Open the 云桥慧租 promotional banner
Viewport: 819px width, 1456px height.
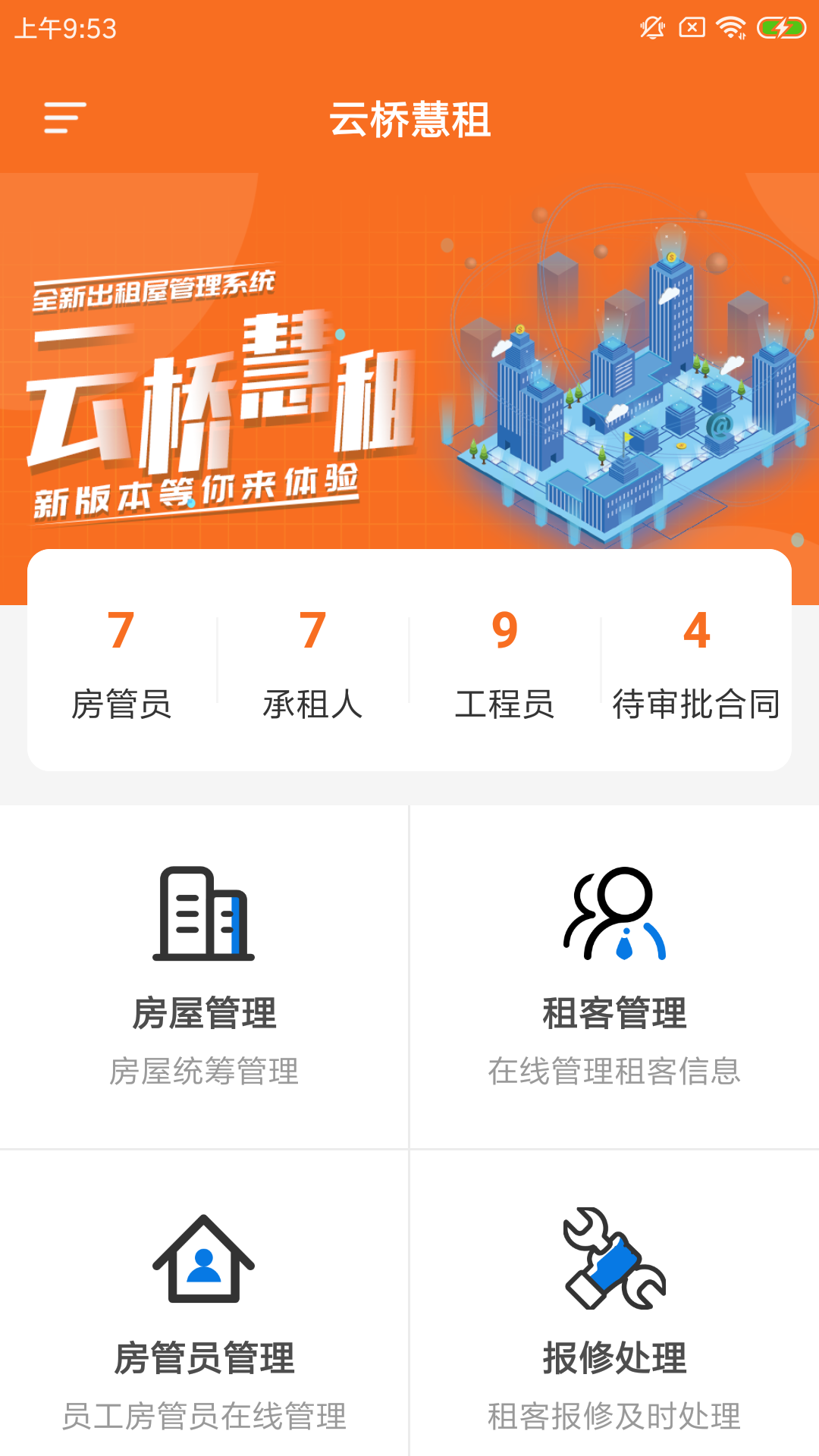click(x=409, y=364)
